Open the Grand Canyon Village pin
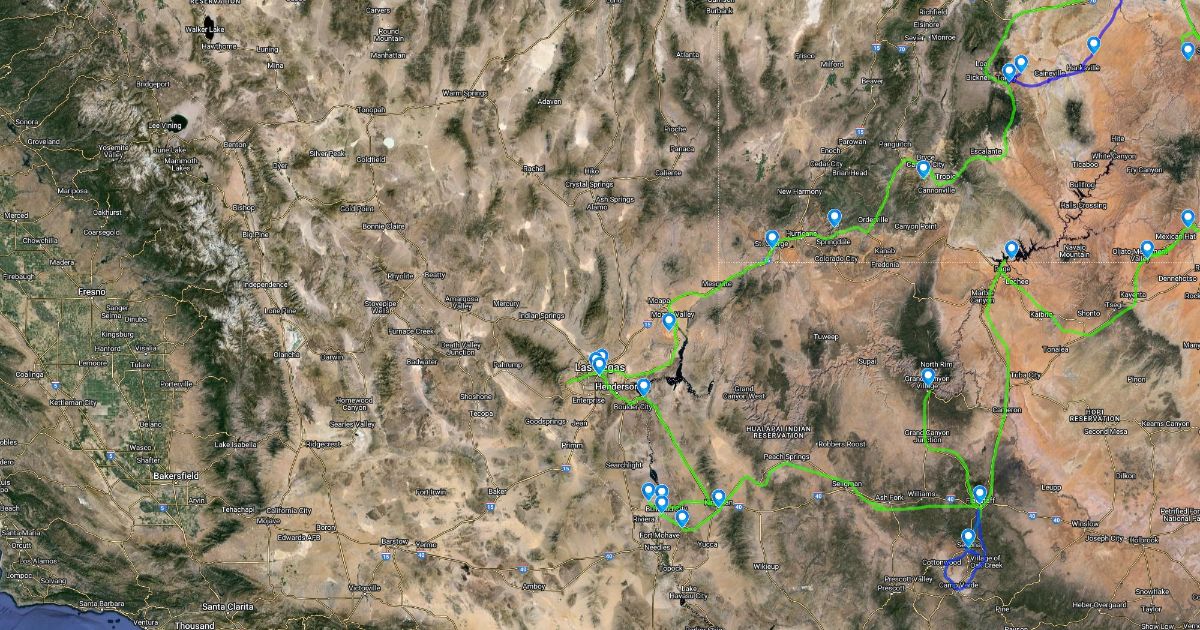 coord(928,377)
